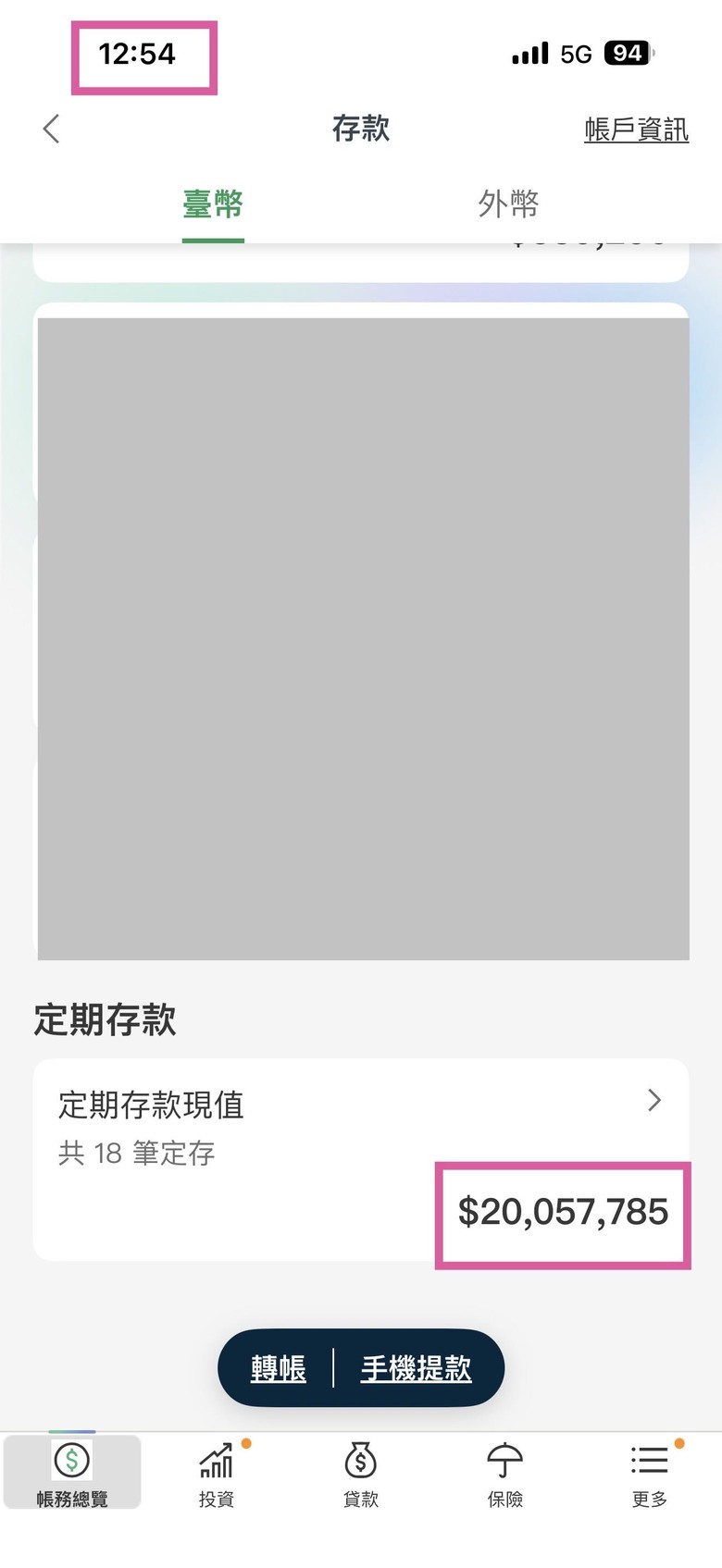
Task: Tap the 手機提款 button
Action: [417, 1368]
